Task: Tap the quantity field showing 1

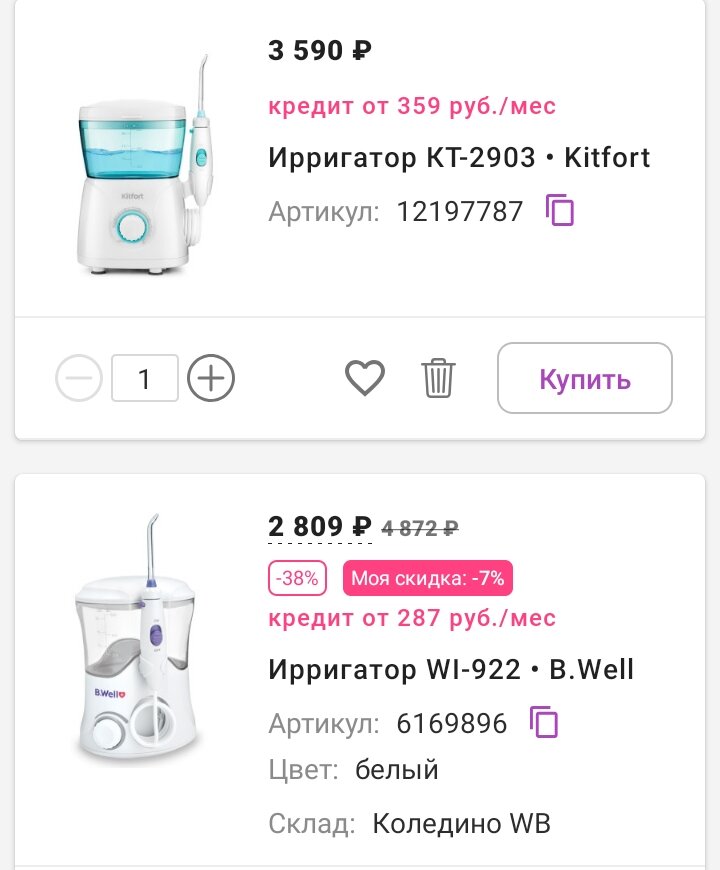Action: tap(145, 379)
